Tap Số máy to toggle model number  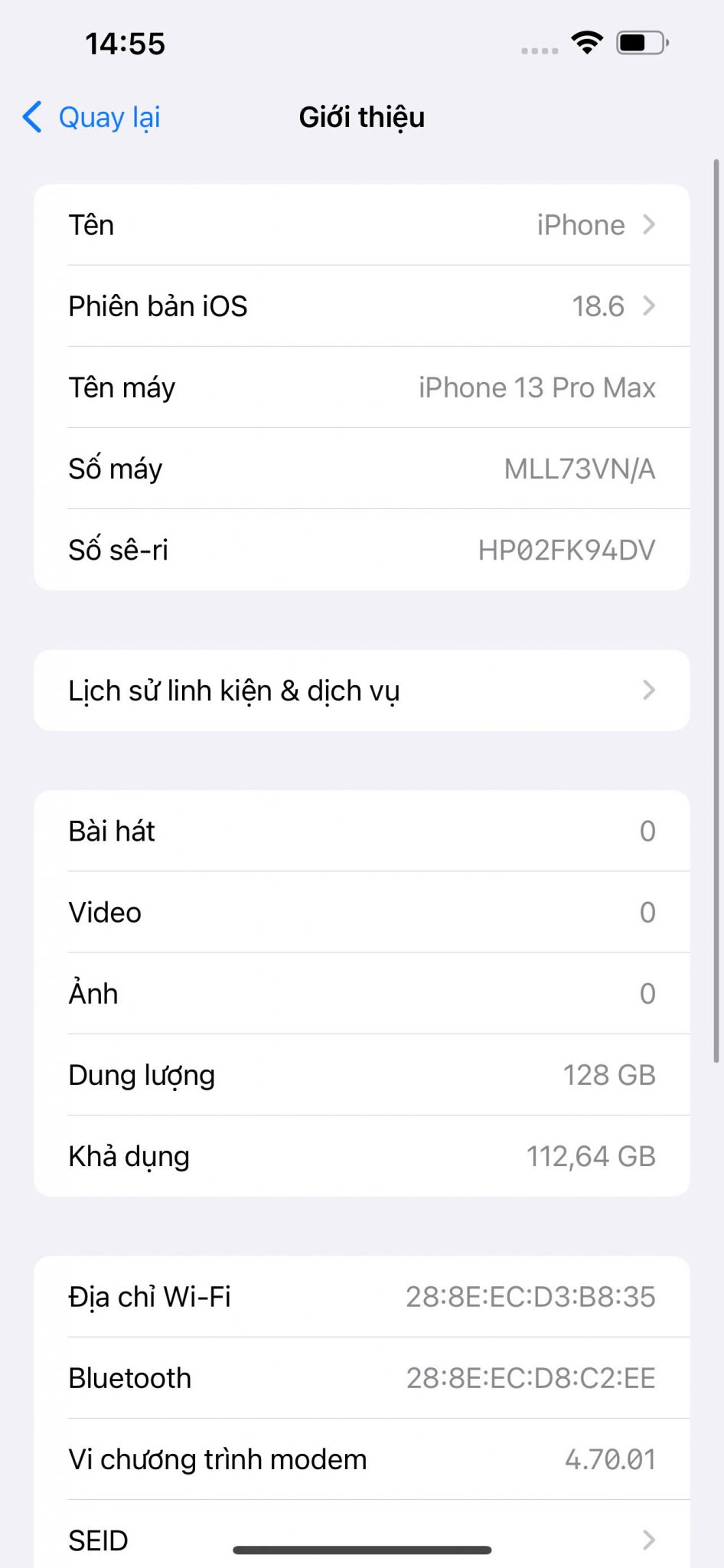pyautogui.click(x=362, y=469)
